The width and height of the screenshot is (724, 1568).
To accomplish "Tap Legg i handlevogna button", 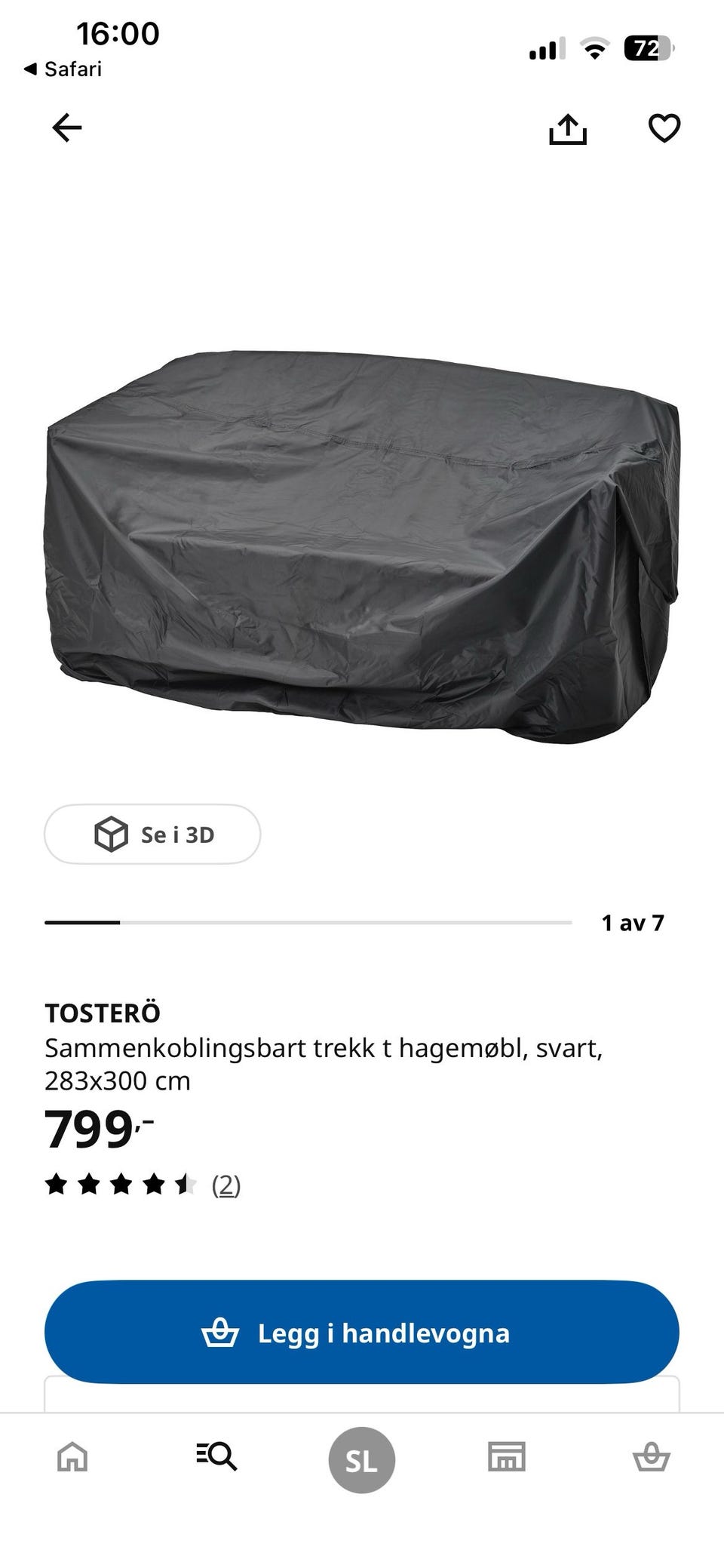I will coord(362,1332).
